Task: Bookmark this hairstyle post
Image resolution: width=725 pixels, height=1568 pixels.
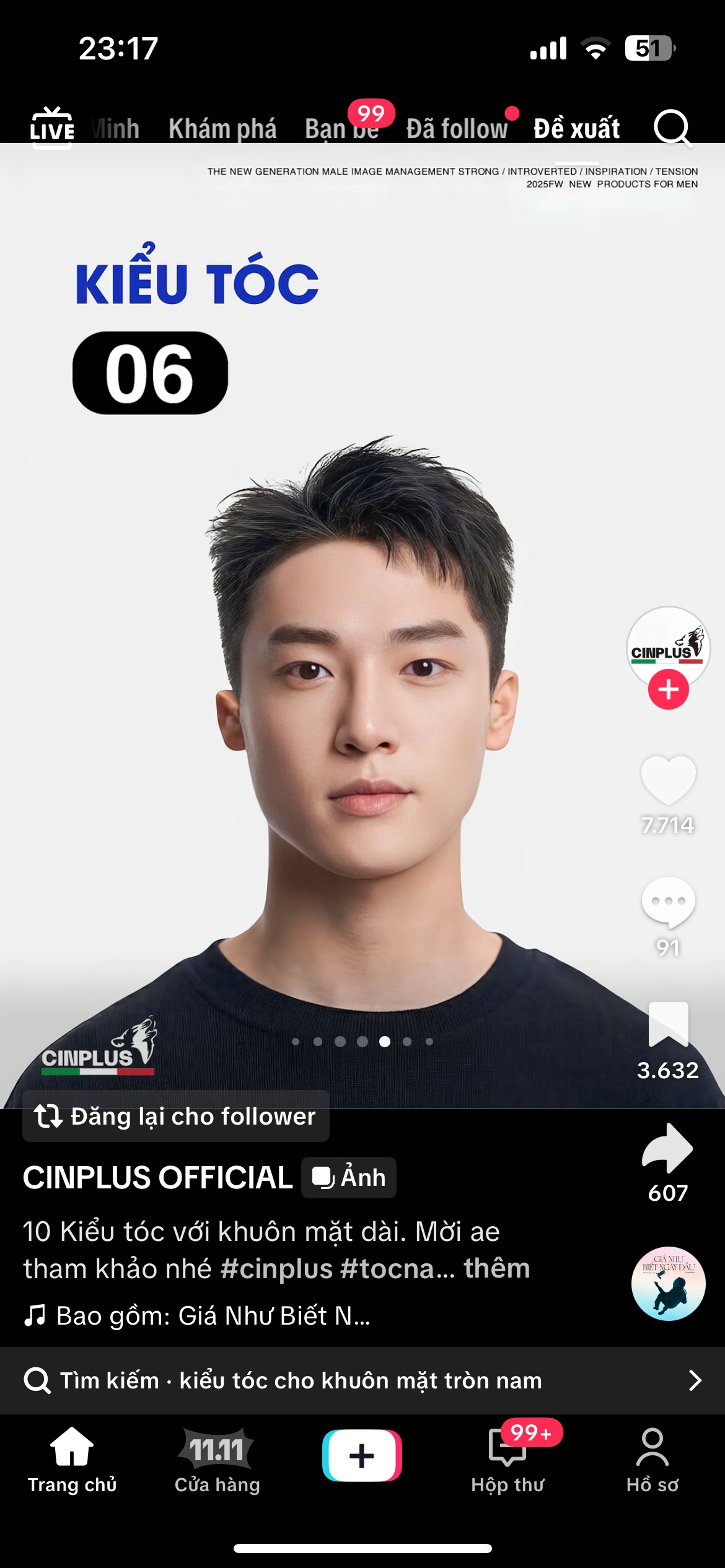Action: coord(668,1024)
